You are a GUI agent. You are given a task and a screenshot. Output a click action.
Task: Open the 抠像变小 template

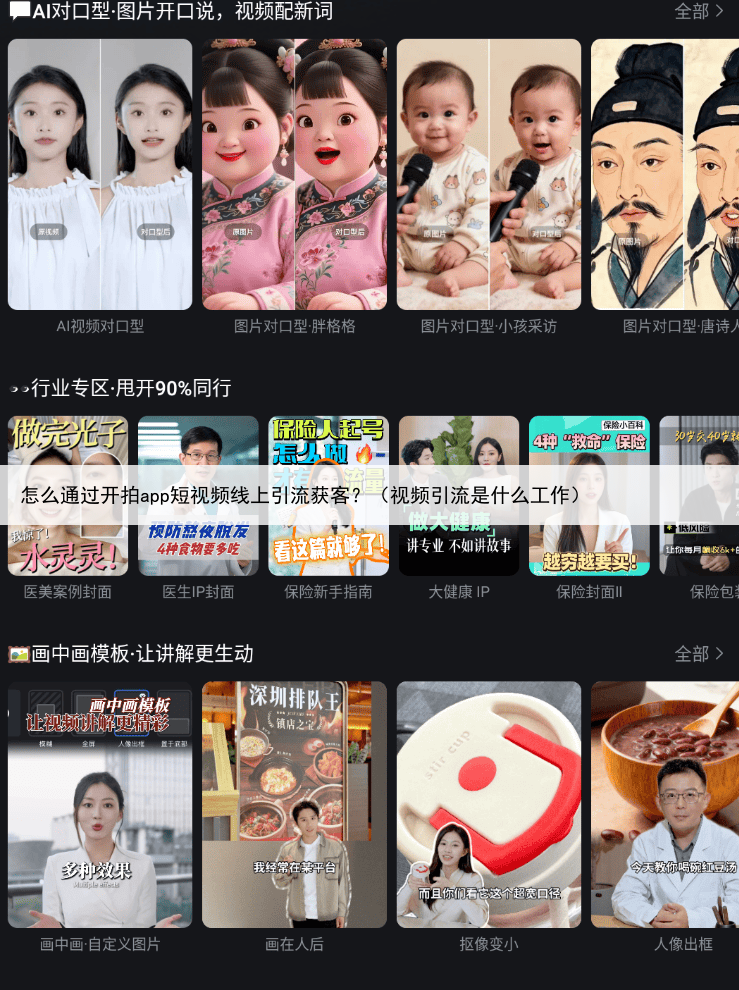[x=488, y=804]
